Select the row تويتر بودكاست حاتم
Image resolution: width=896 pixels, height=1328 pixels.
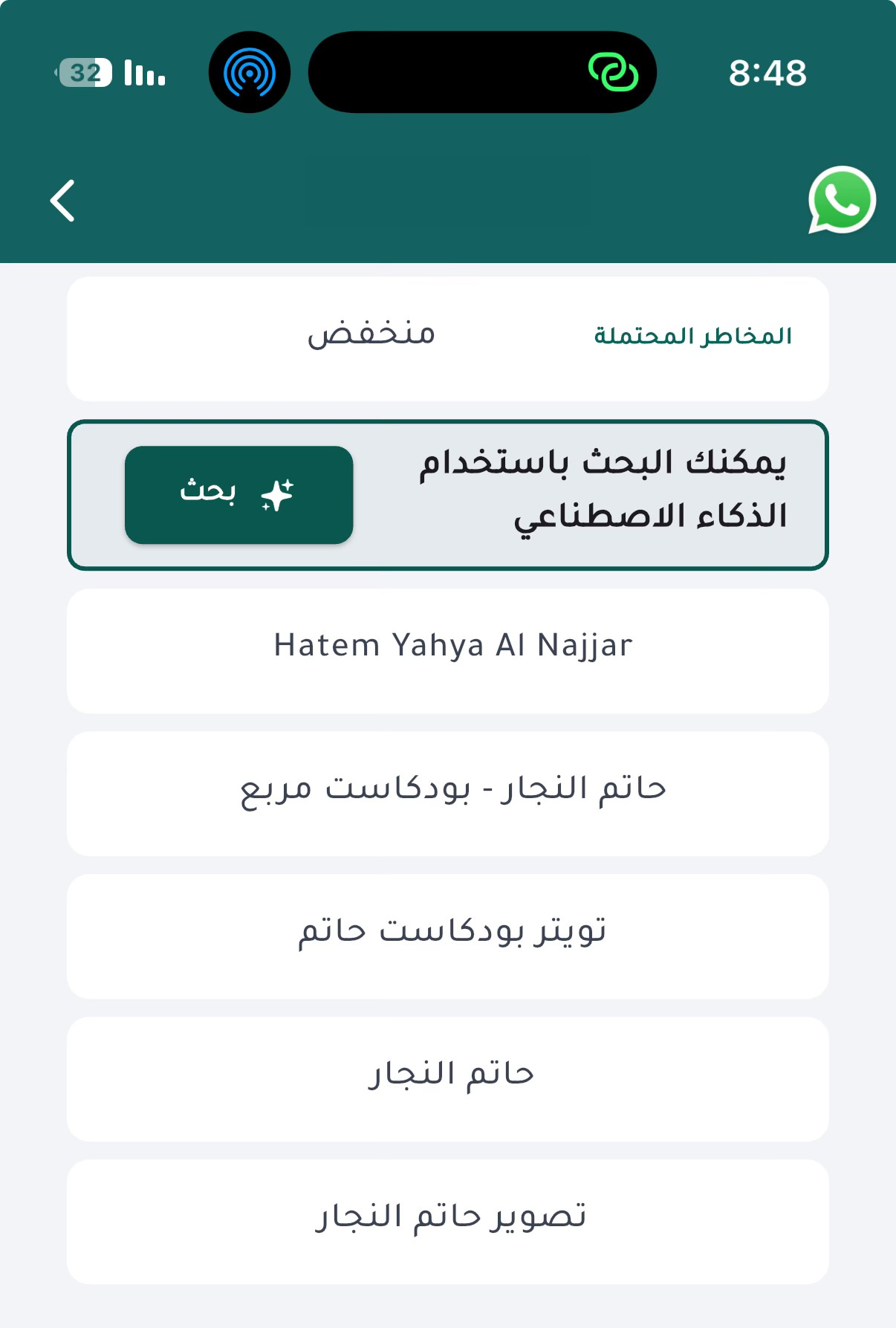[448, 936]
